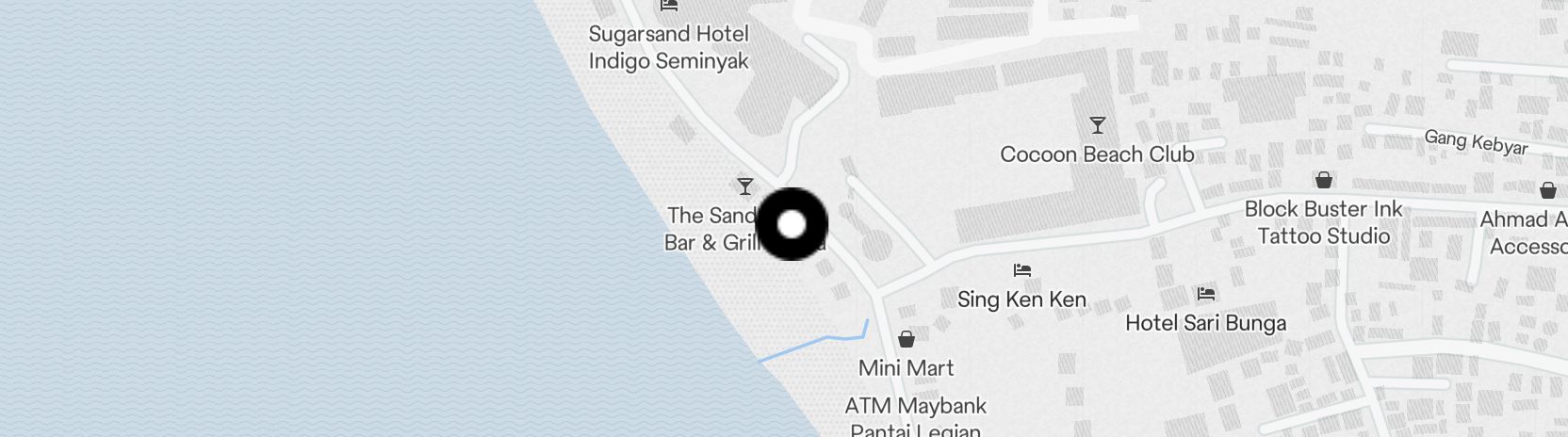Open Sugarsand Hotel Indigo Seminyak place marker
This screenshot has width=1568, height=437.
coord(669,6)
